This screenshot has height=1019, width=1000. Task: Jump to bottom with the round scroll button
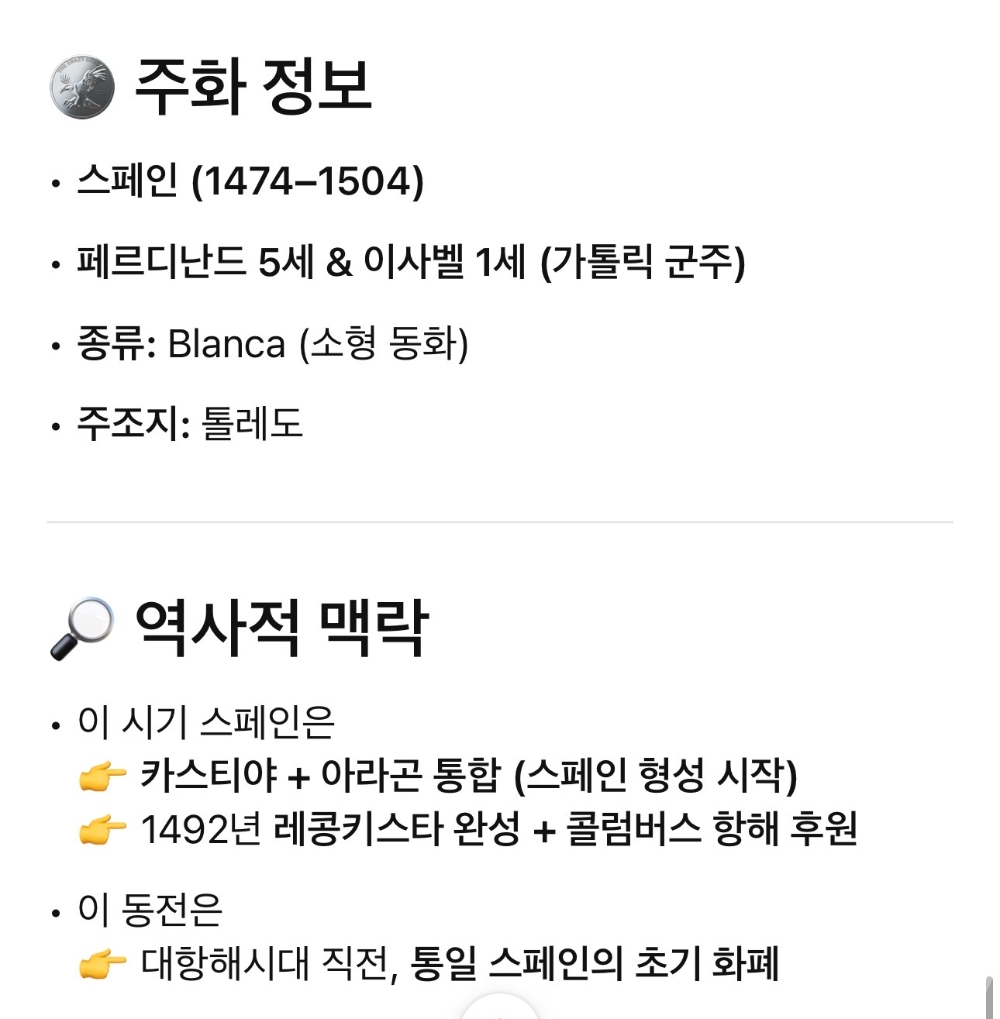point(500,1008)
